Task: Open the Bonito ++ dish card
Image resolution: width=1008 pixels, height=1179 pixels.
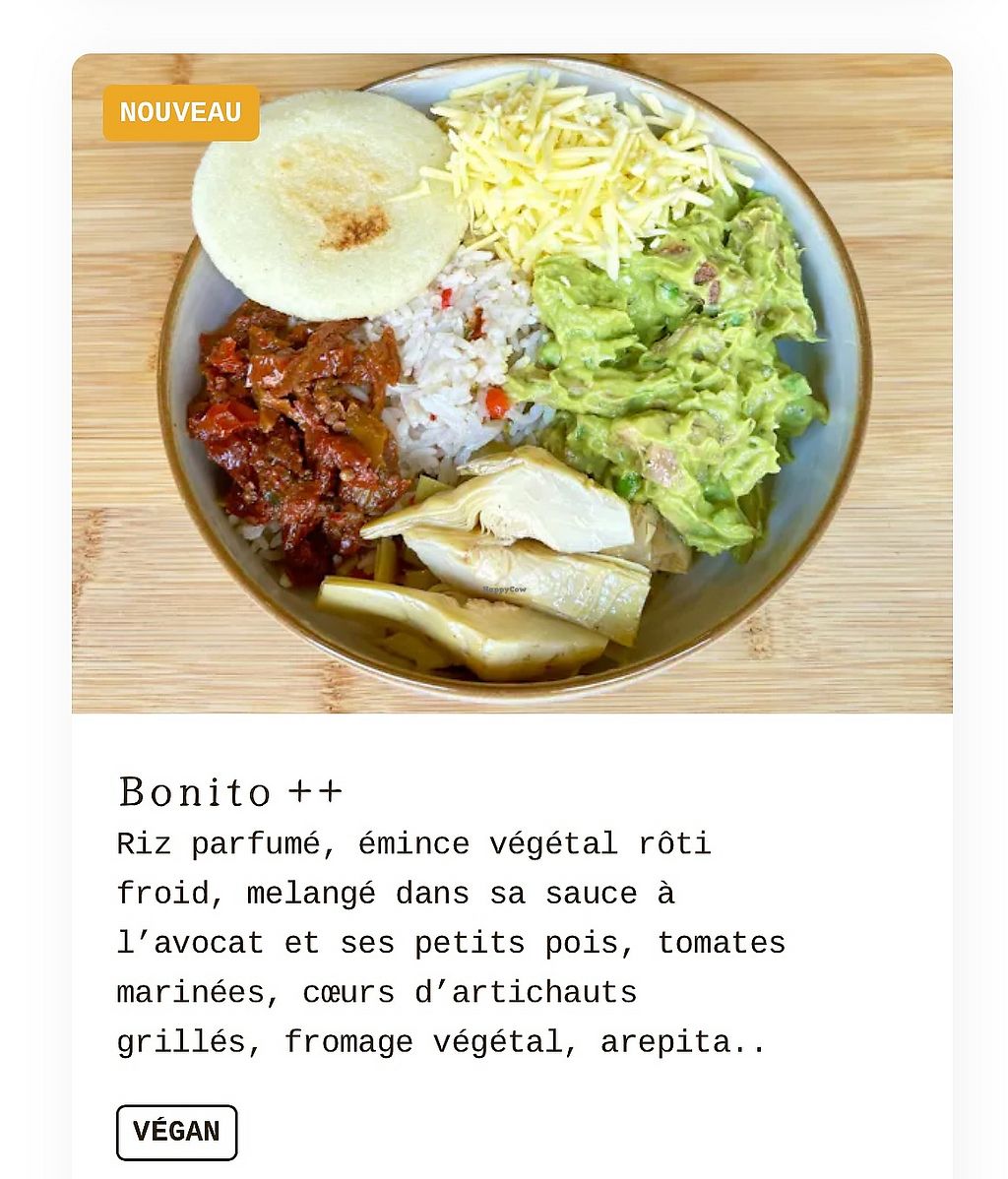Action: tap(230, 791)
